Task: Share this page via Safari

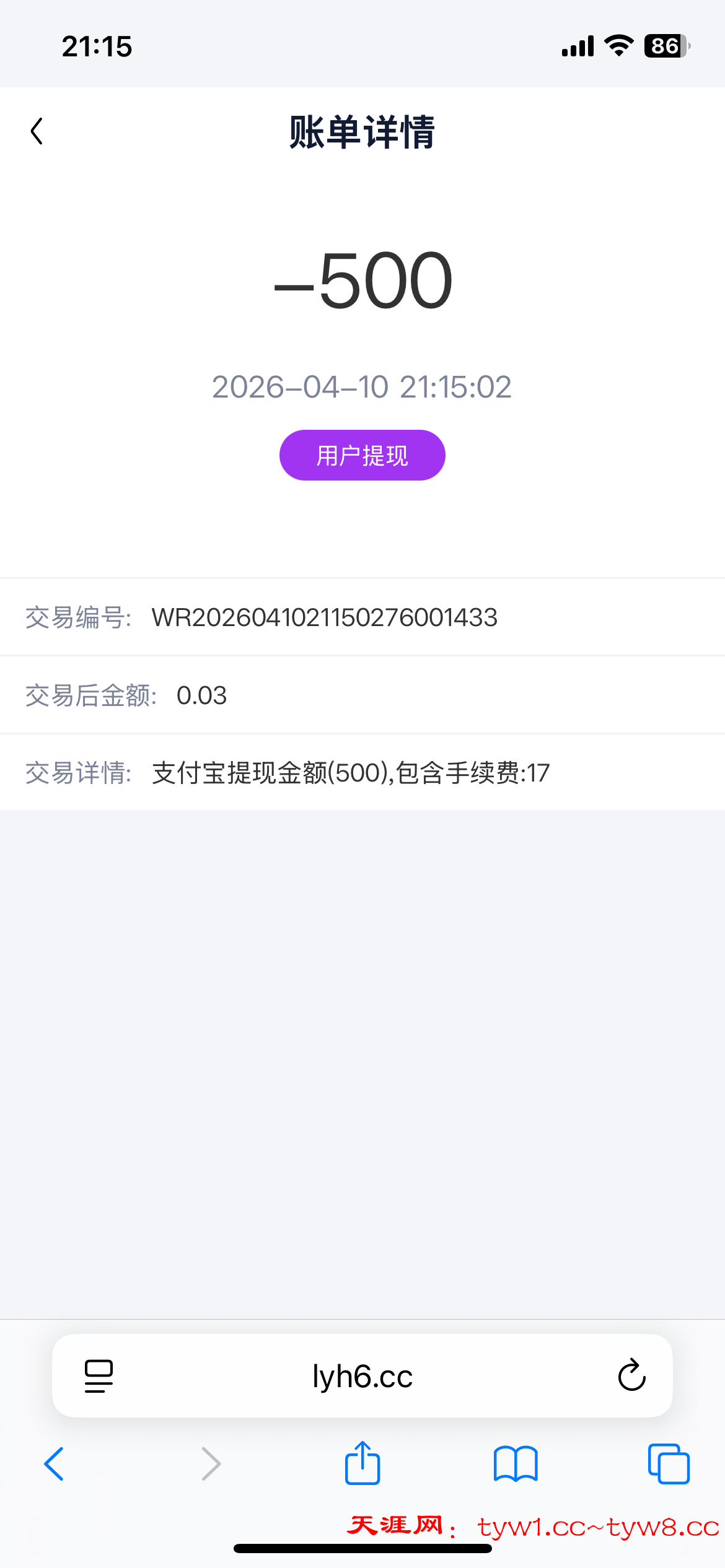Action: pos(362,1463)
